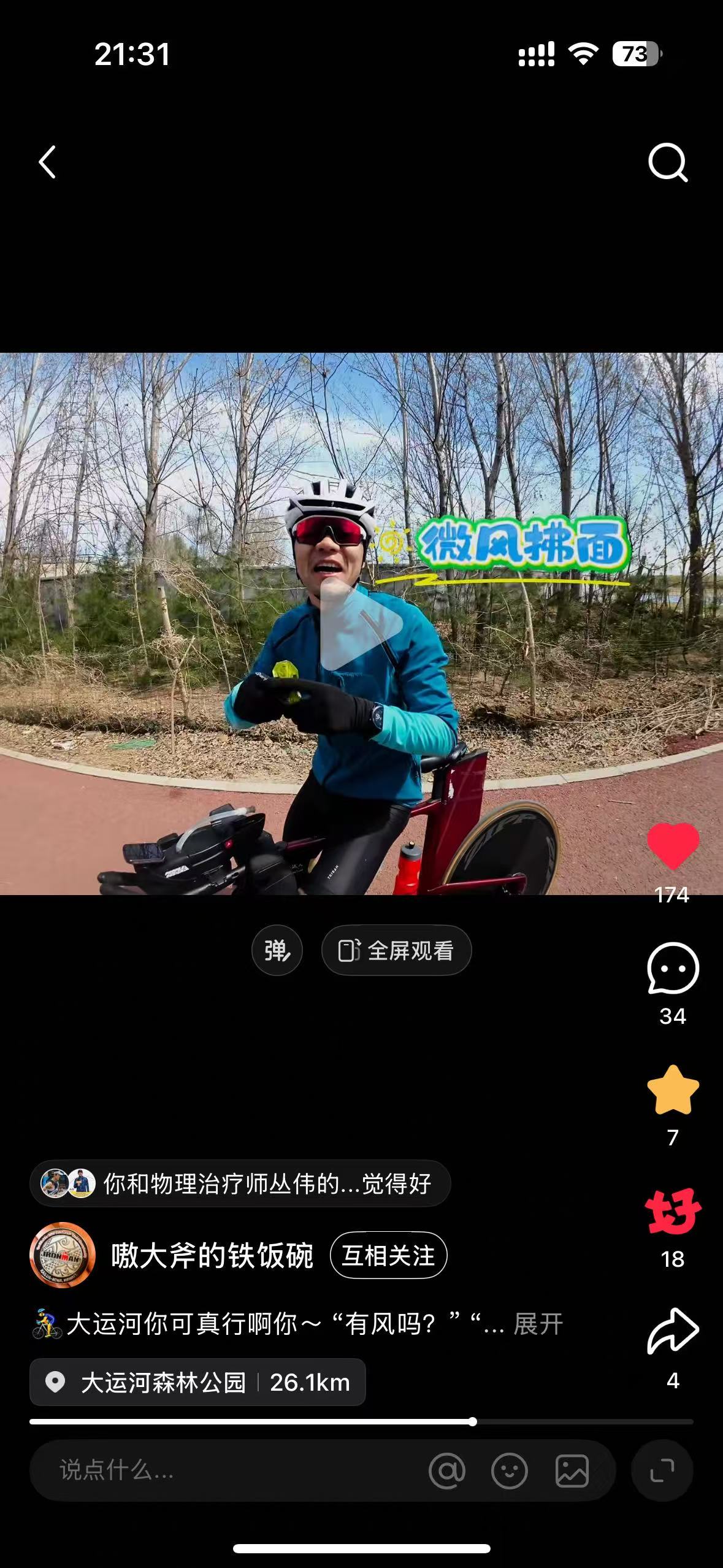
Task: Tap the red 好 recommend icon
Action: pyautogui.click(x=673, y=1212)
